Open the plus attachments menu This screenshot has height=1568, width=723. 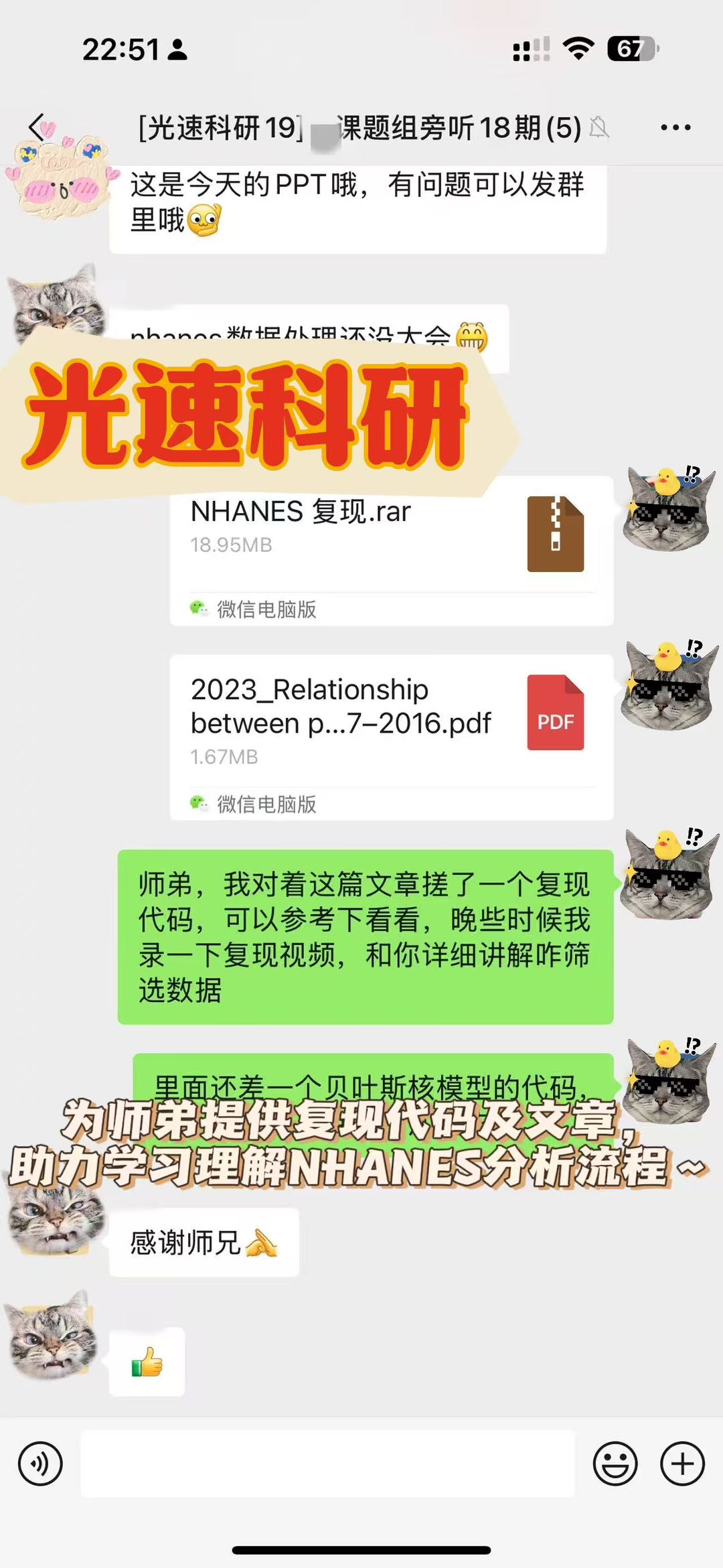click(x=682, y=1464)
